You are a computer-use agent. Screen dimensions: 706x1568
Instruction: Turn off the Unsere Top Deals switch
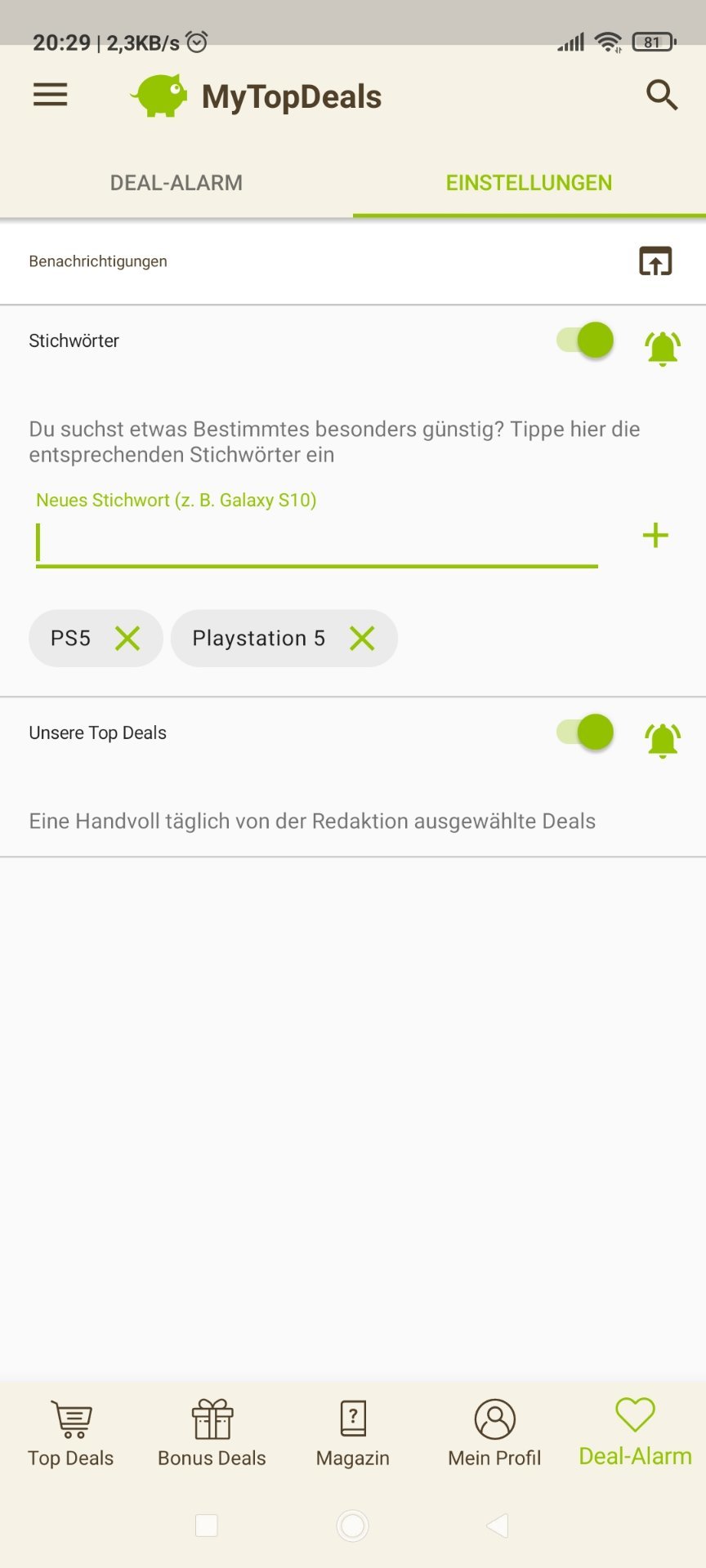(586, 732)
